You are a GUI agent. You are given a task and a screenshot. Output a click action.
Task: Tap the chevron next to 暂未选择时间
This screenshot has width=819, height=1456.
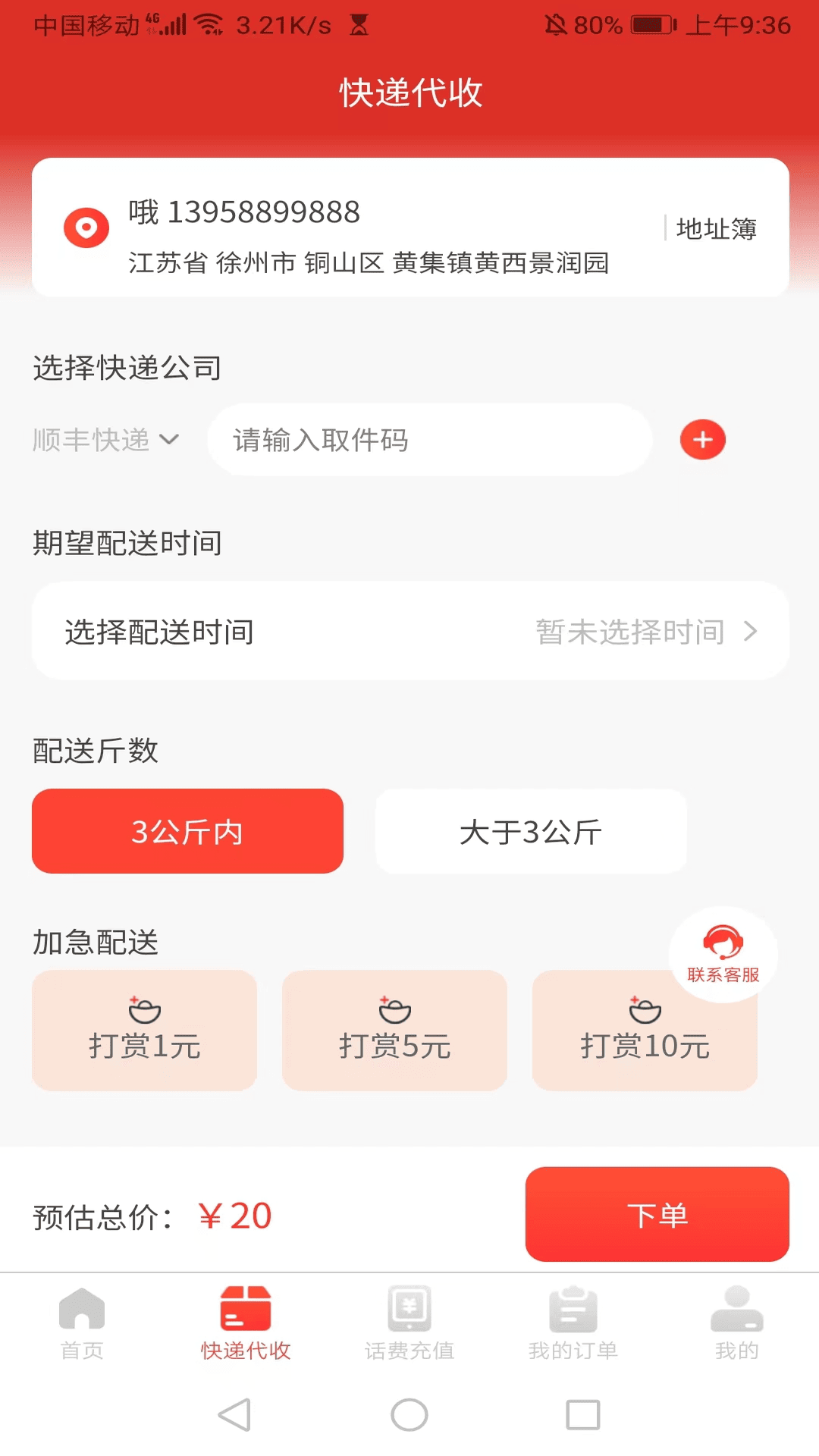tap(752, 632)
